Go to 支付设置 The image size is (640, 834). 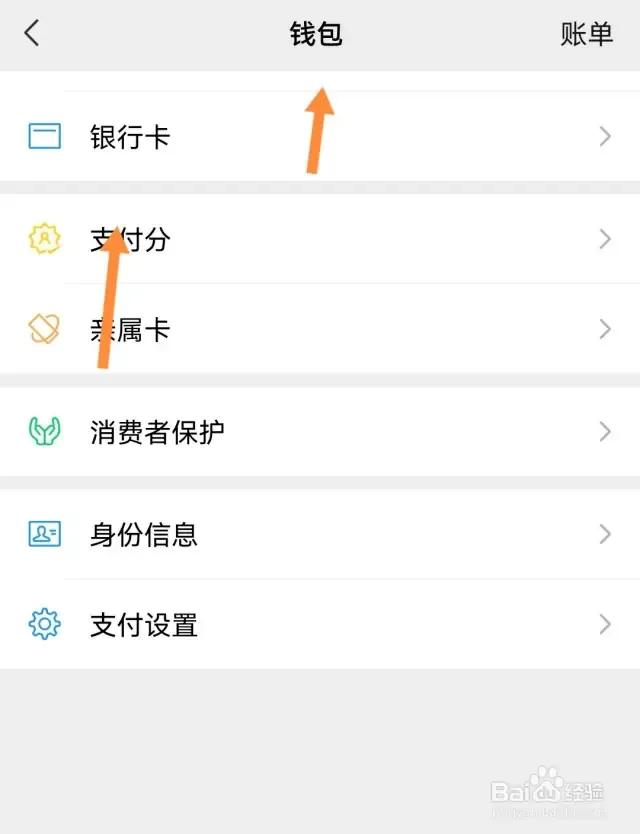320,625
